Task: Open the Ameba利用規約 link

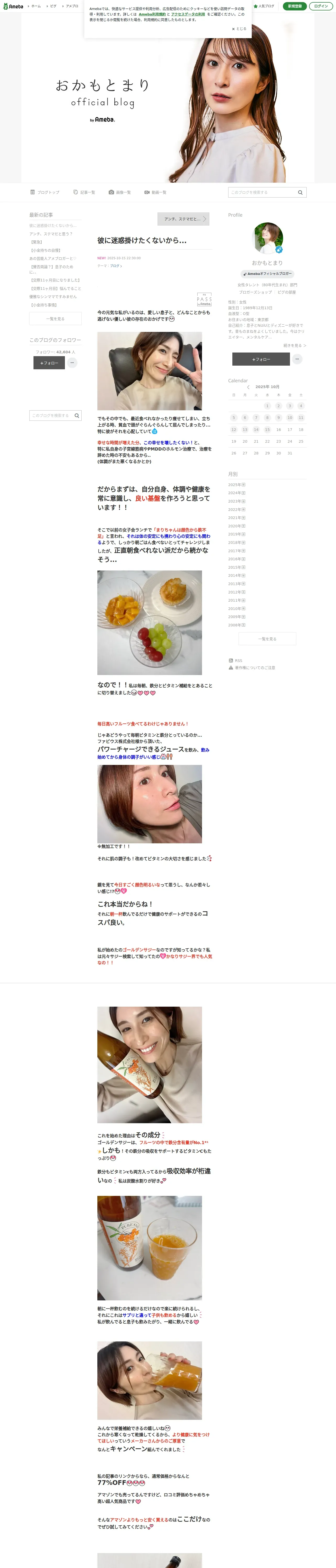Action: (152, 14)
